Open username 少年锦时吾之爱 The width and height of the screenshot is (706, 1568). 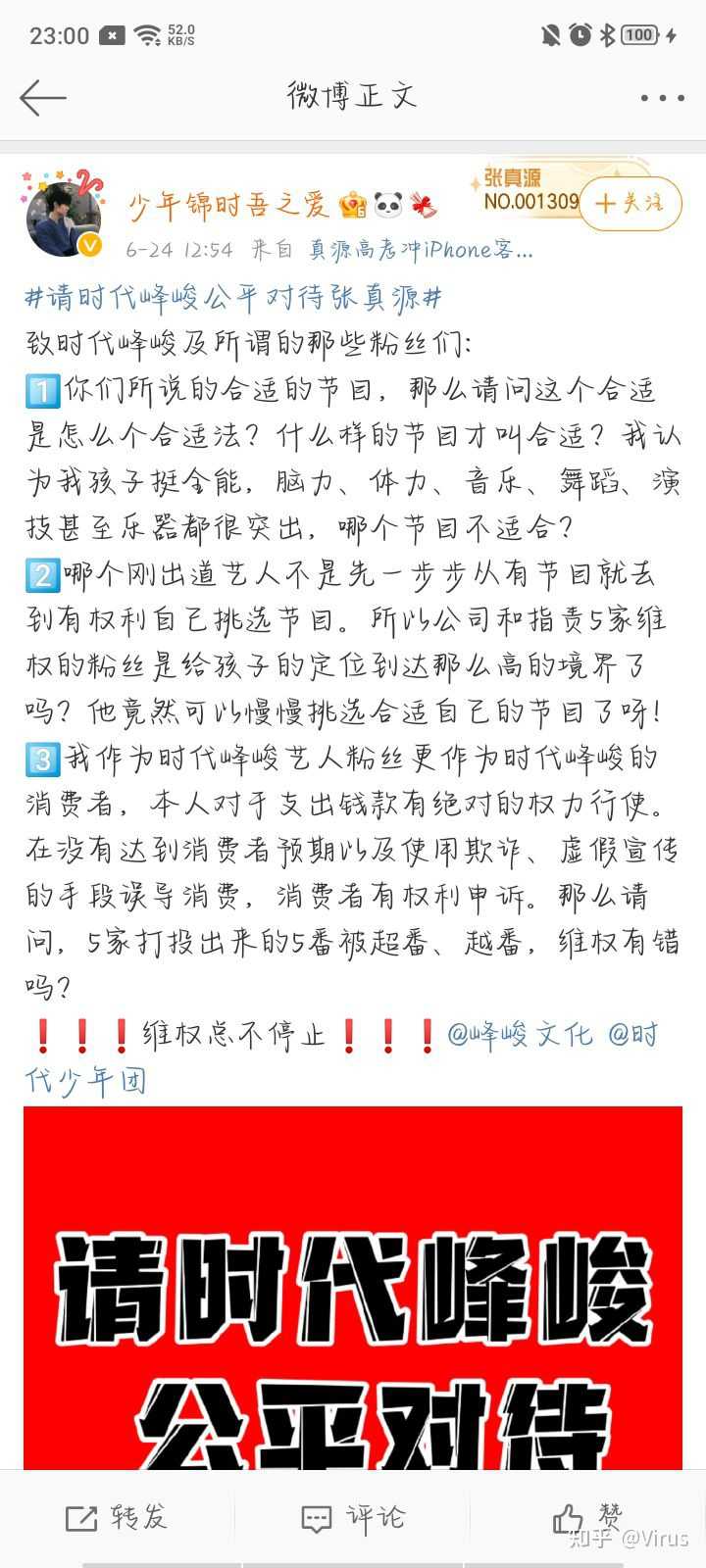coord(228,205)
